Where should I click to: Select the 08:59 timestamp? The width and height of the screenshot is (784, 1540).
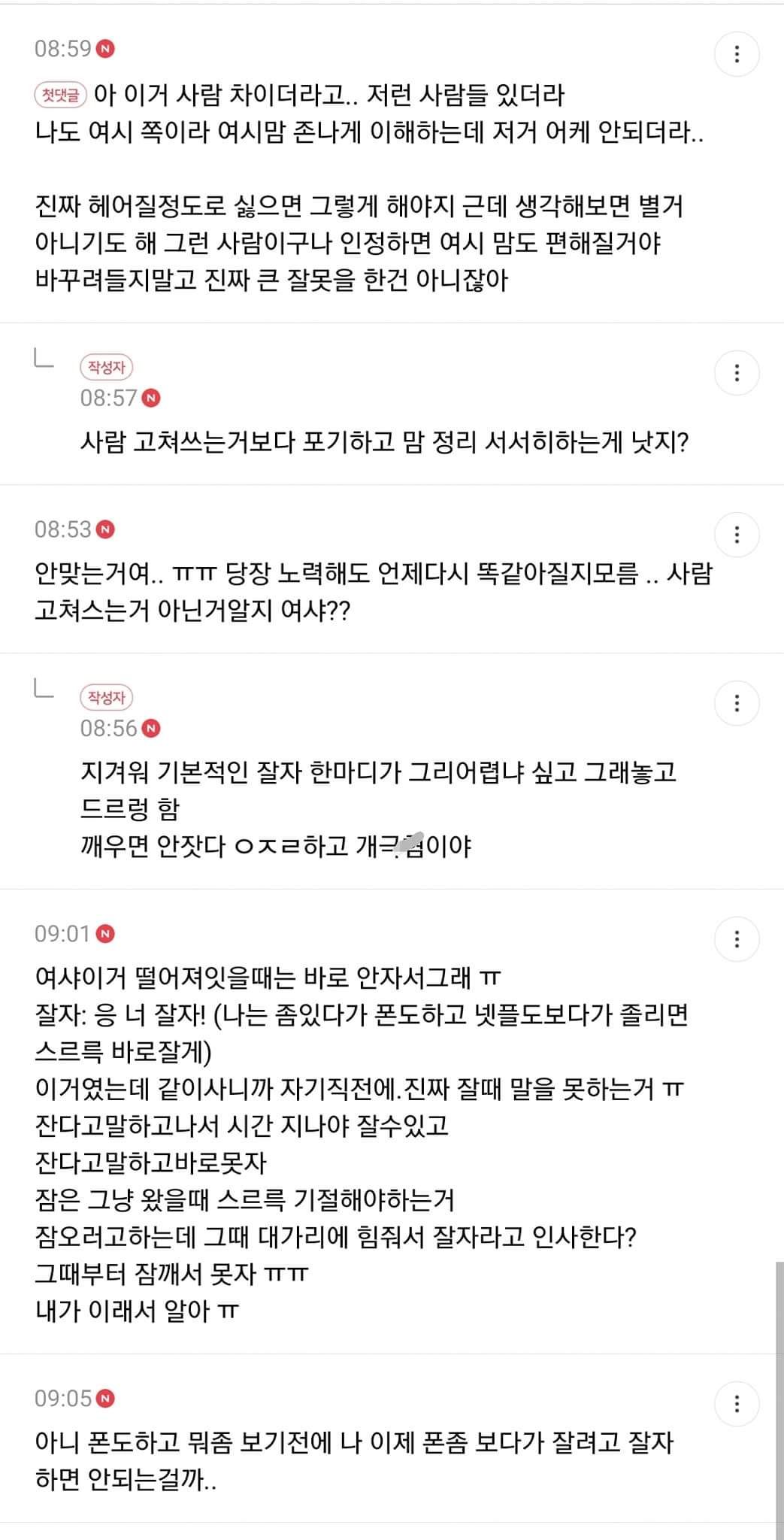[62, 50]
